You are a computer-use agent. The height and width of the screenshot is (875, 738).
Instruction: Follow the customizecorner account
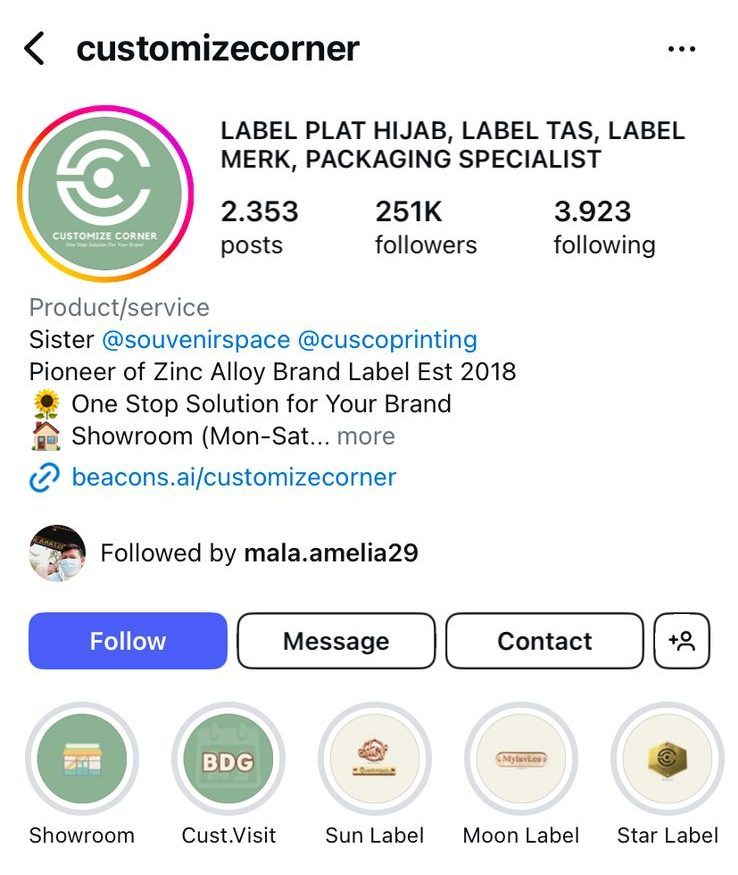[x=128, y=641]
